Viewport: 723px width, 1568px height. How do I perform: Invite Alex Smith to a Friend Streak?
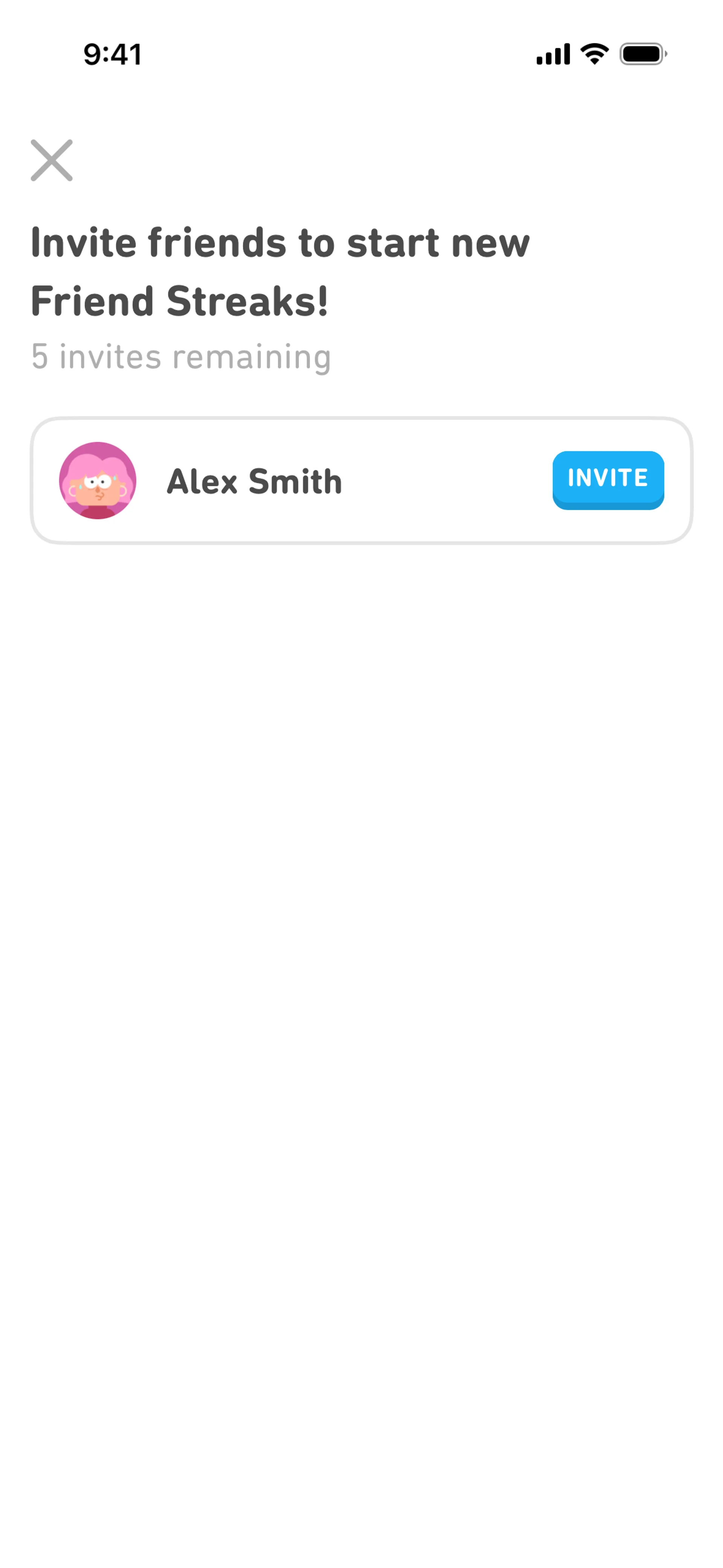coord(607,480)
